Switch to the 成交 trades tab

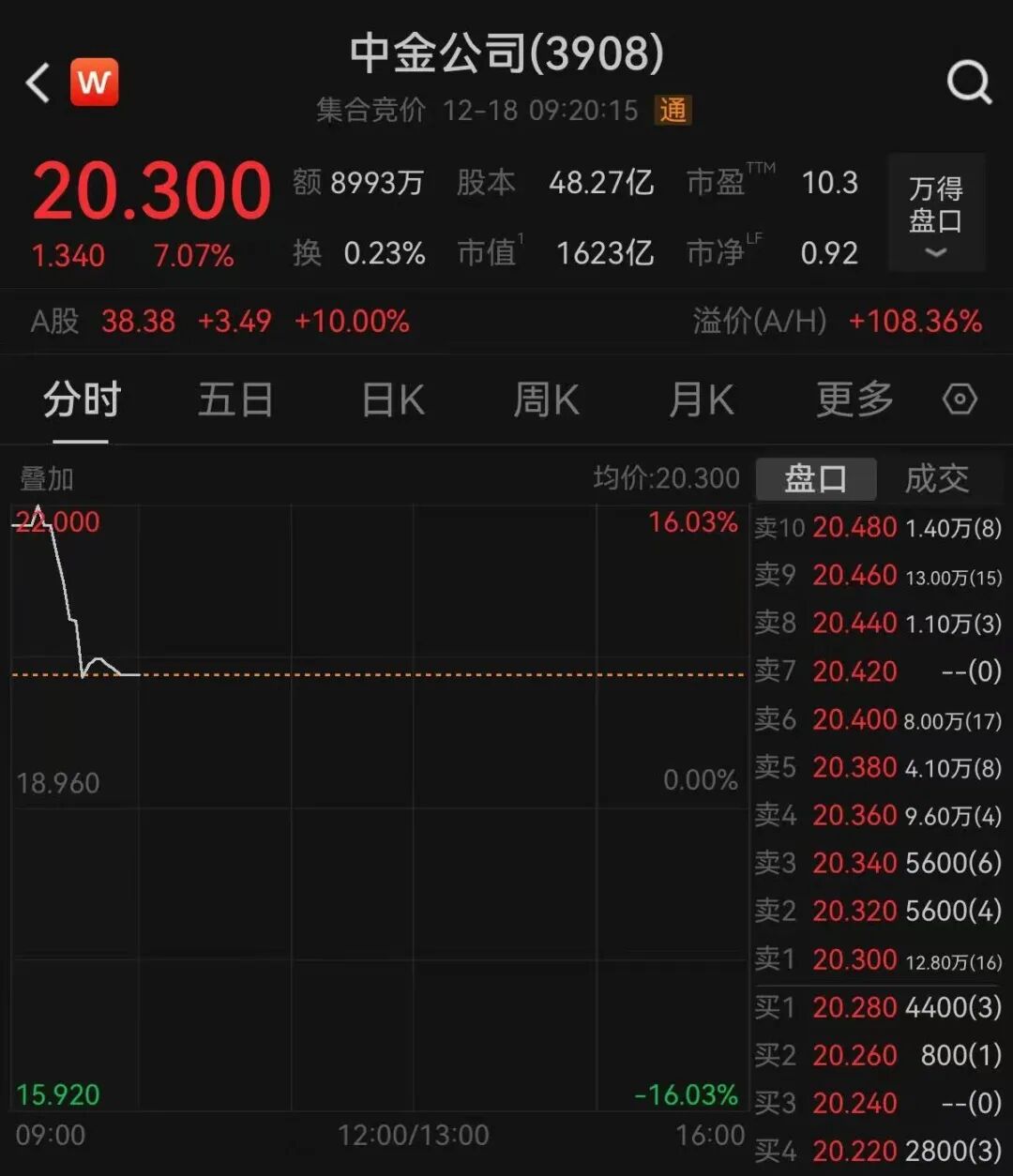(x=936, y=479)
